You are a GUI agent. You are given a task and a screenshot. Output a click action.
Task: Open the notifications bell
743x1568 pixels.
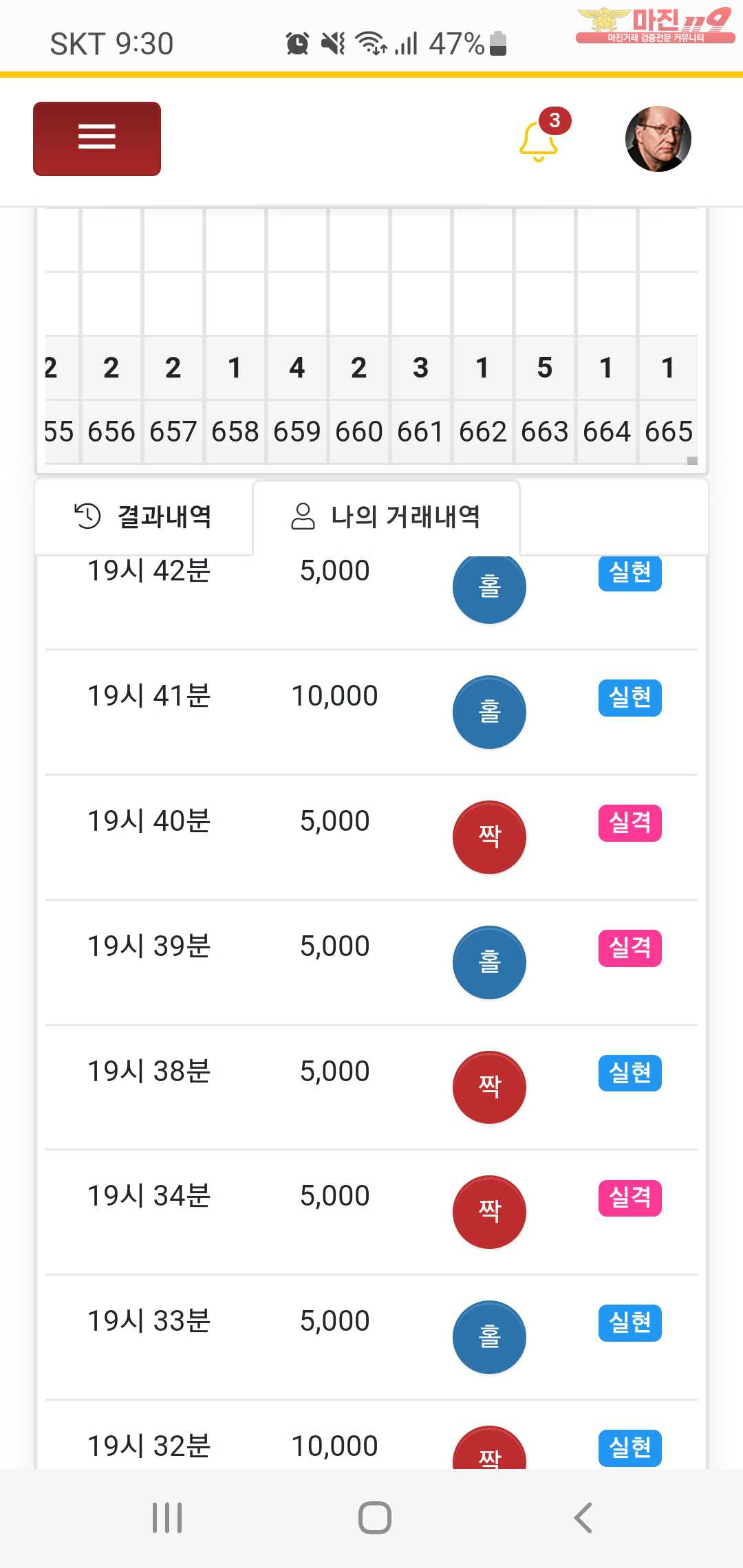click(539, 140)
